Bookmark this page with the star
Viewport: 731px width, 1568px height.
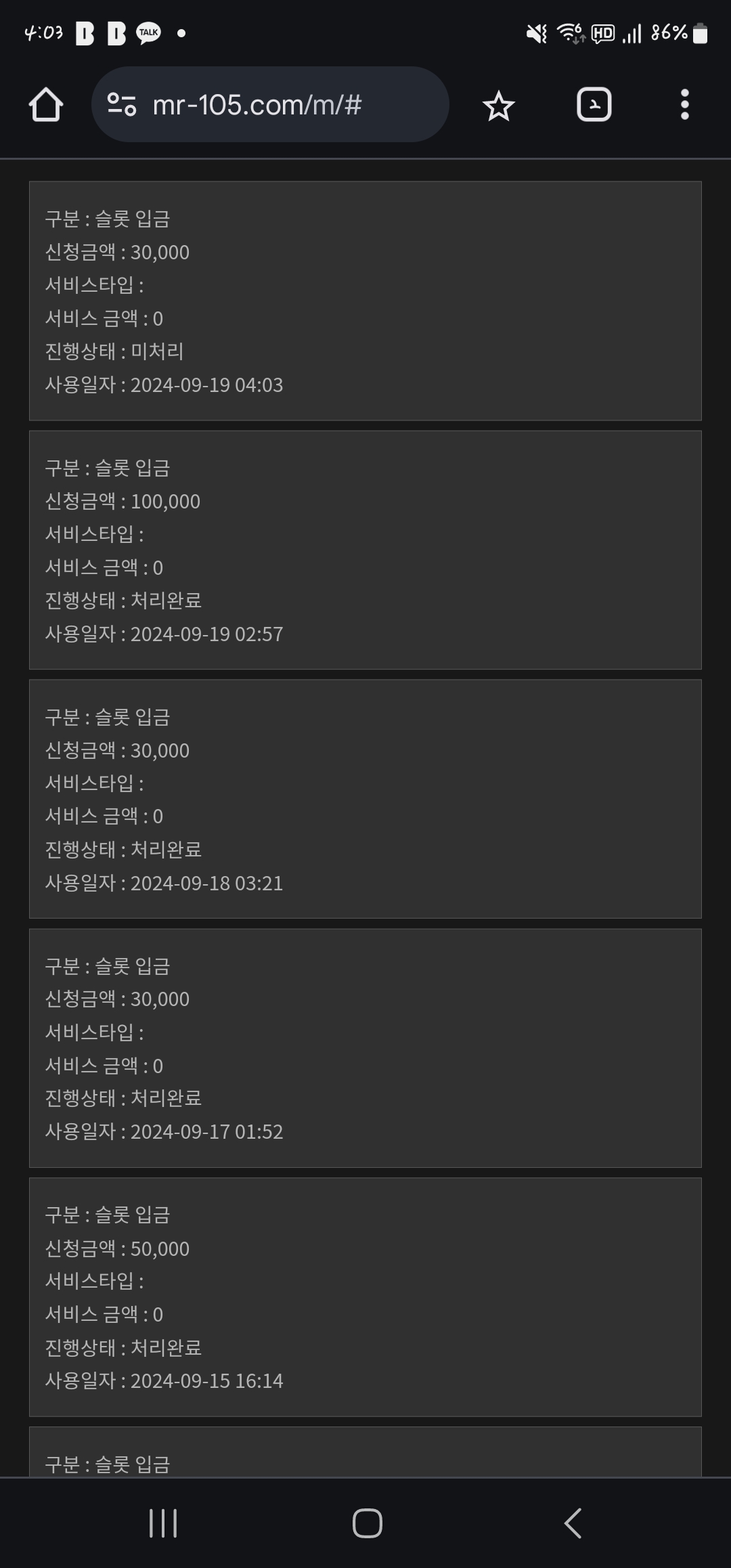click(x=499, y=106)
